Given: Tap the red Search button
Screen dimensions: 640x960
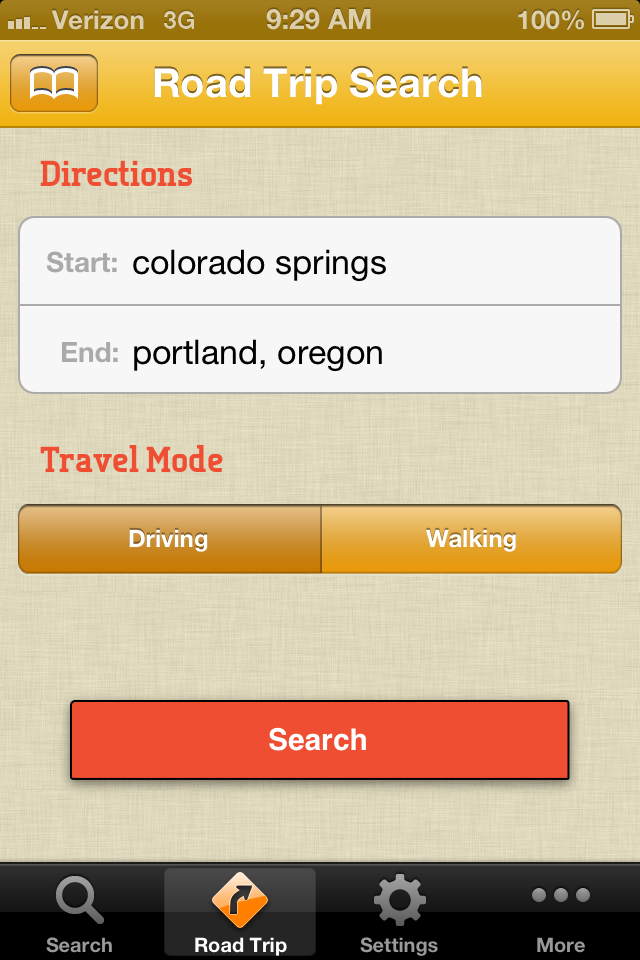Looking at the screenshot, I should (x=319, y=740).
